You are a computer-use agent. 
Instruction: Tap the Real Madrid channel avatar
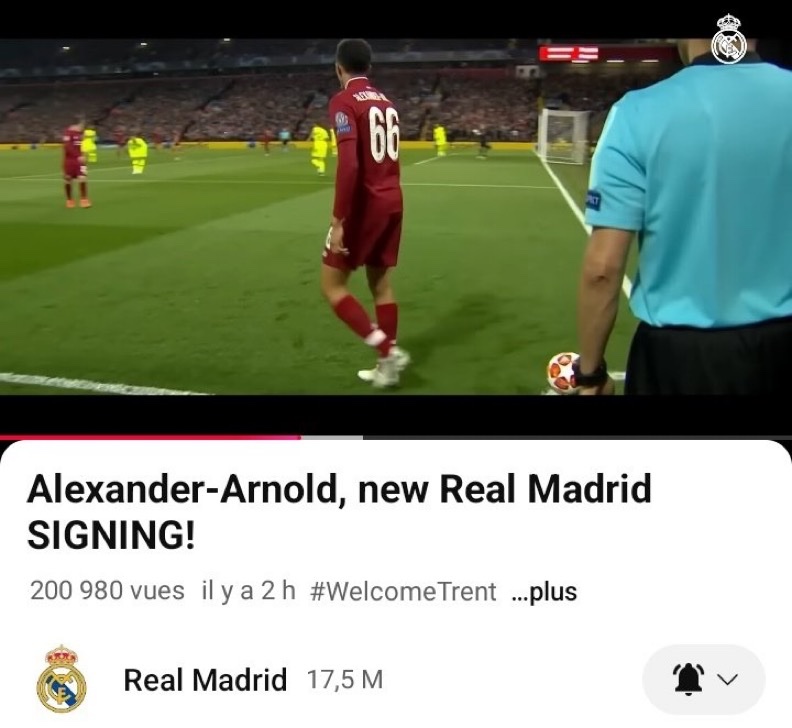tap(62, 679)
